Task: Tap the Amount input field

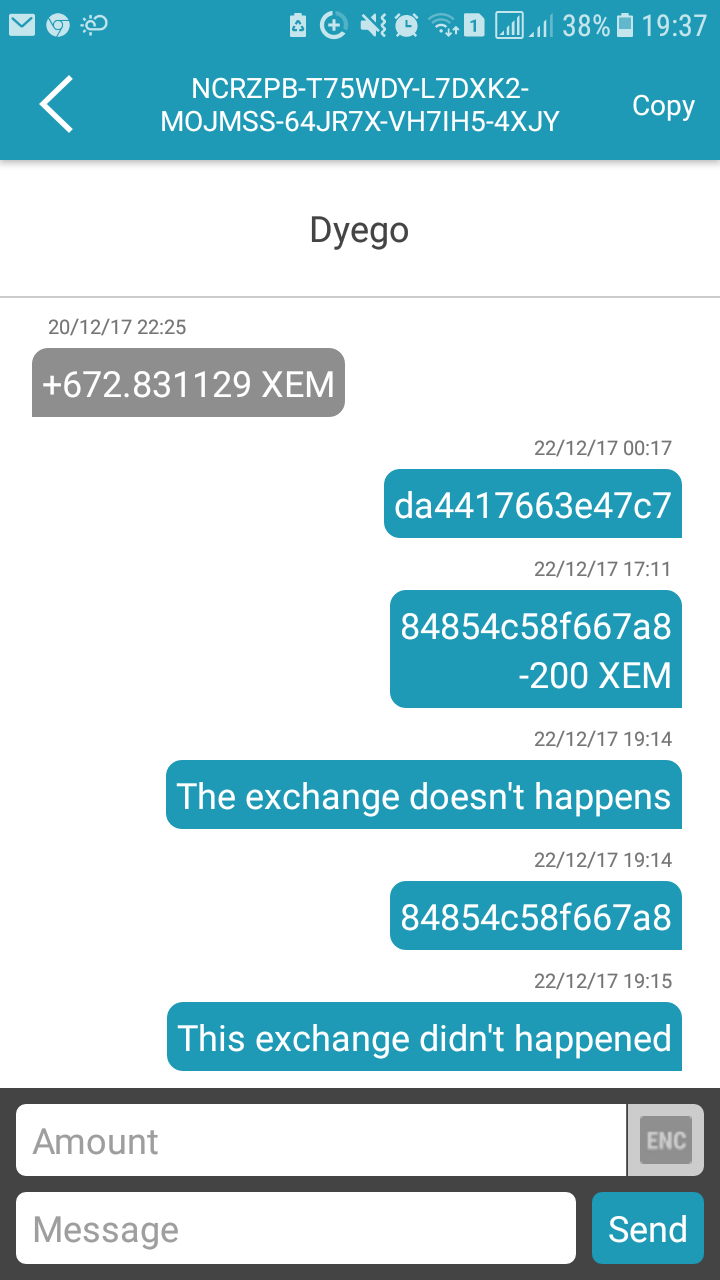Action: tap(321, 1140)
